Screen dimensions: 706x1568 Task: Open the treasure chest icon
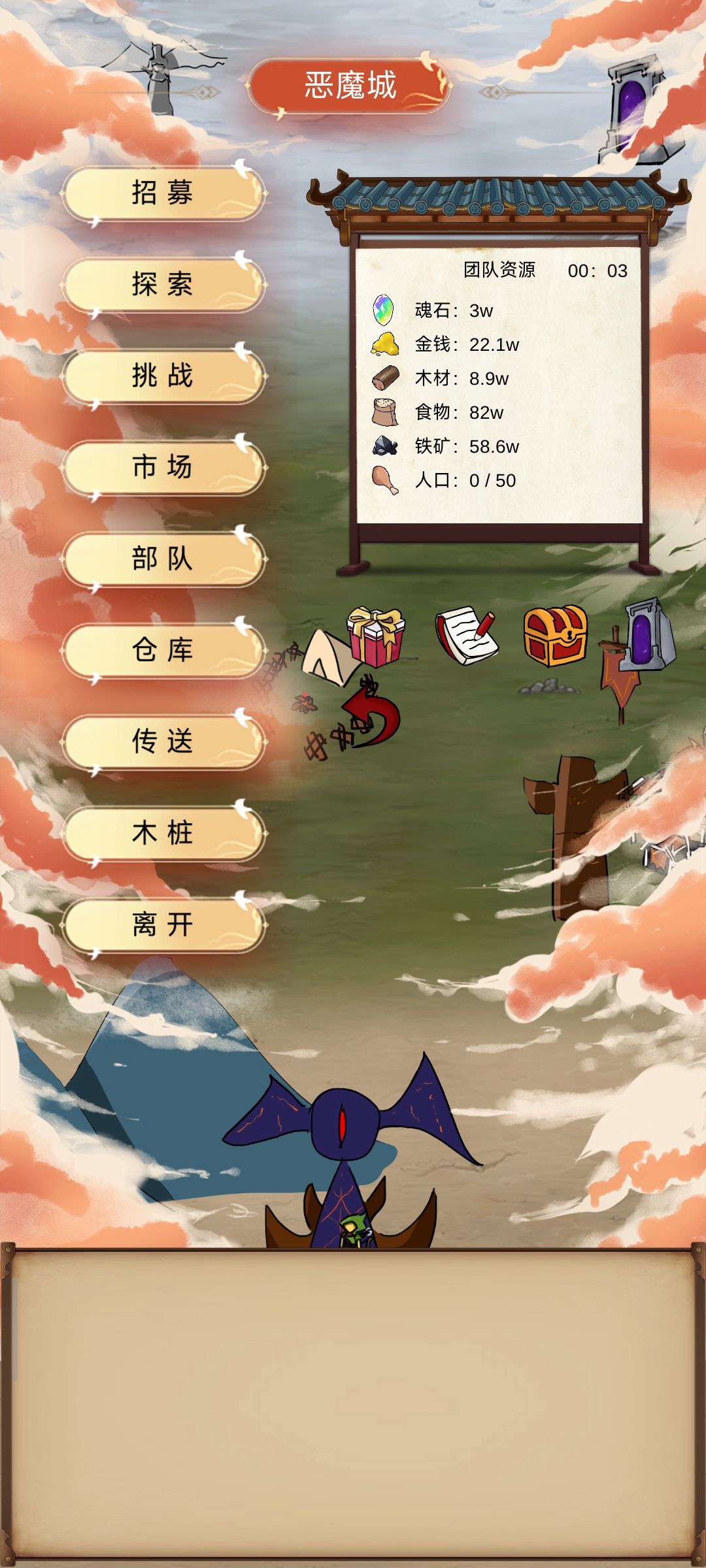tap(556, 636)
